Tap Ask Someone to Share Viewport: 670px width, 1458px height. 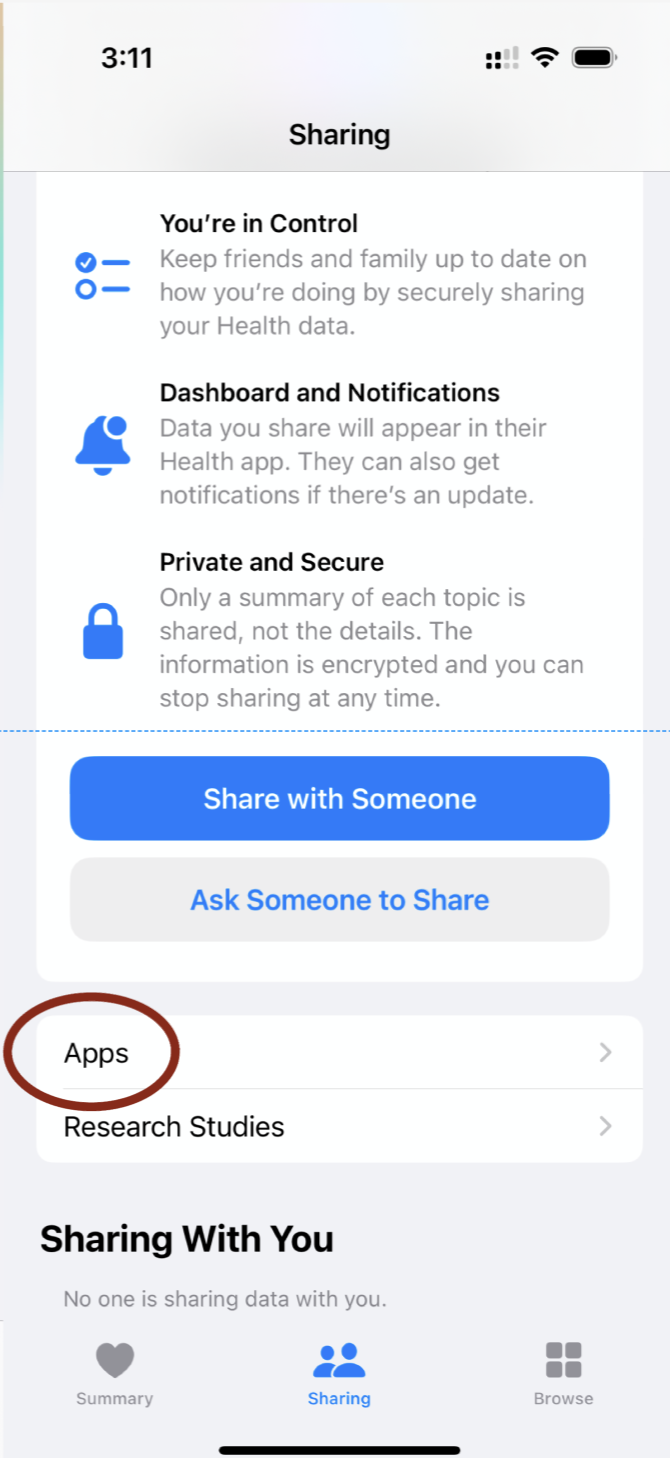click(339, 900)
